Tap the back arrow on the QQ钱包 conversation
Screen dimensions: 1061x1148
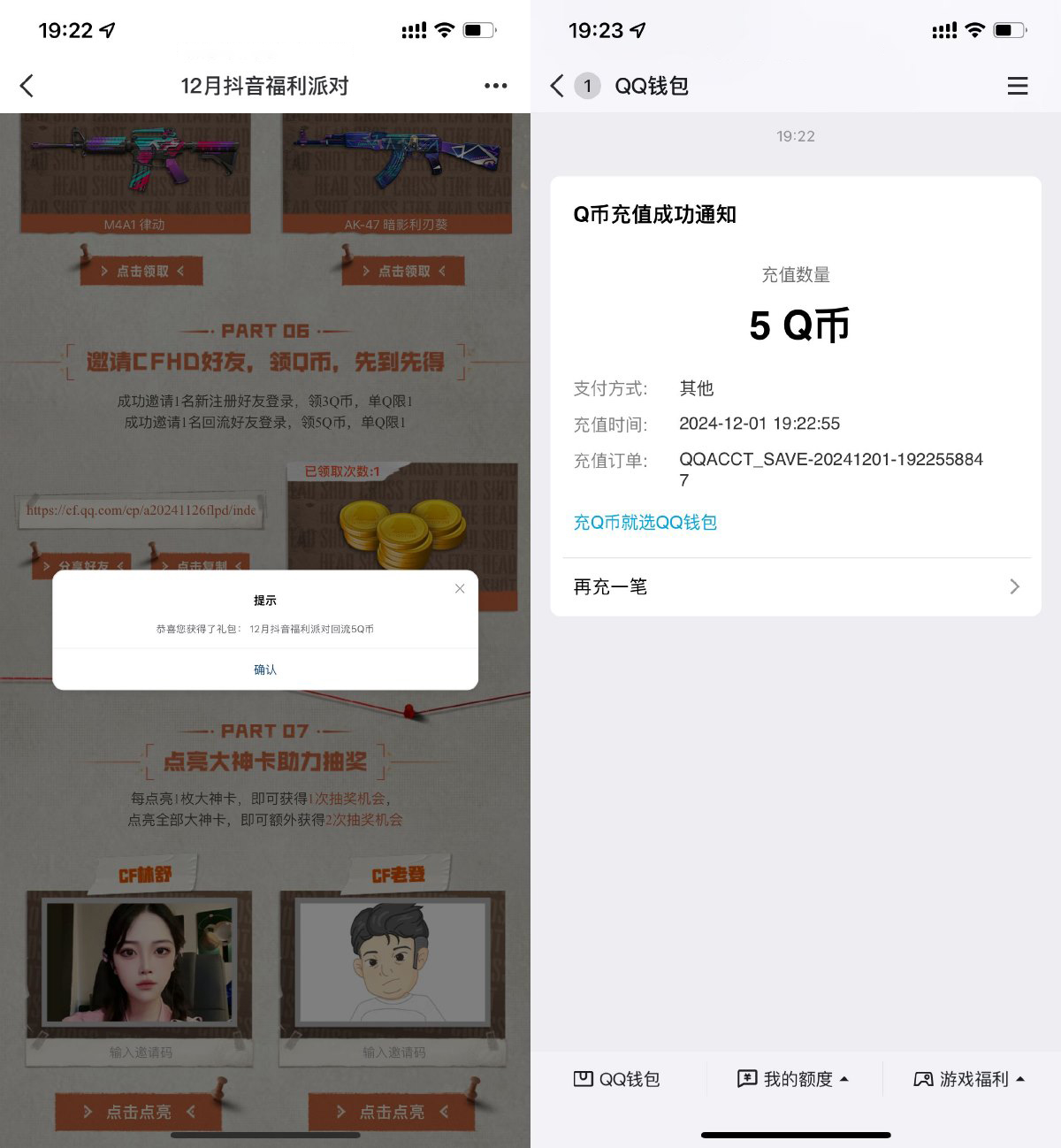point(556,86)
